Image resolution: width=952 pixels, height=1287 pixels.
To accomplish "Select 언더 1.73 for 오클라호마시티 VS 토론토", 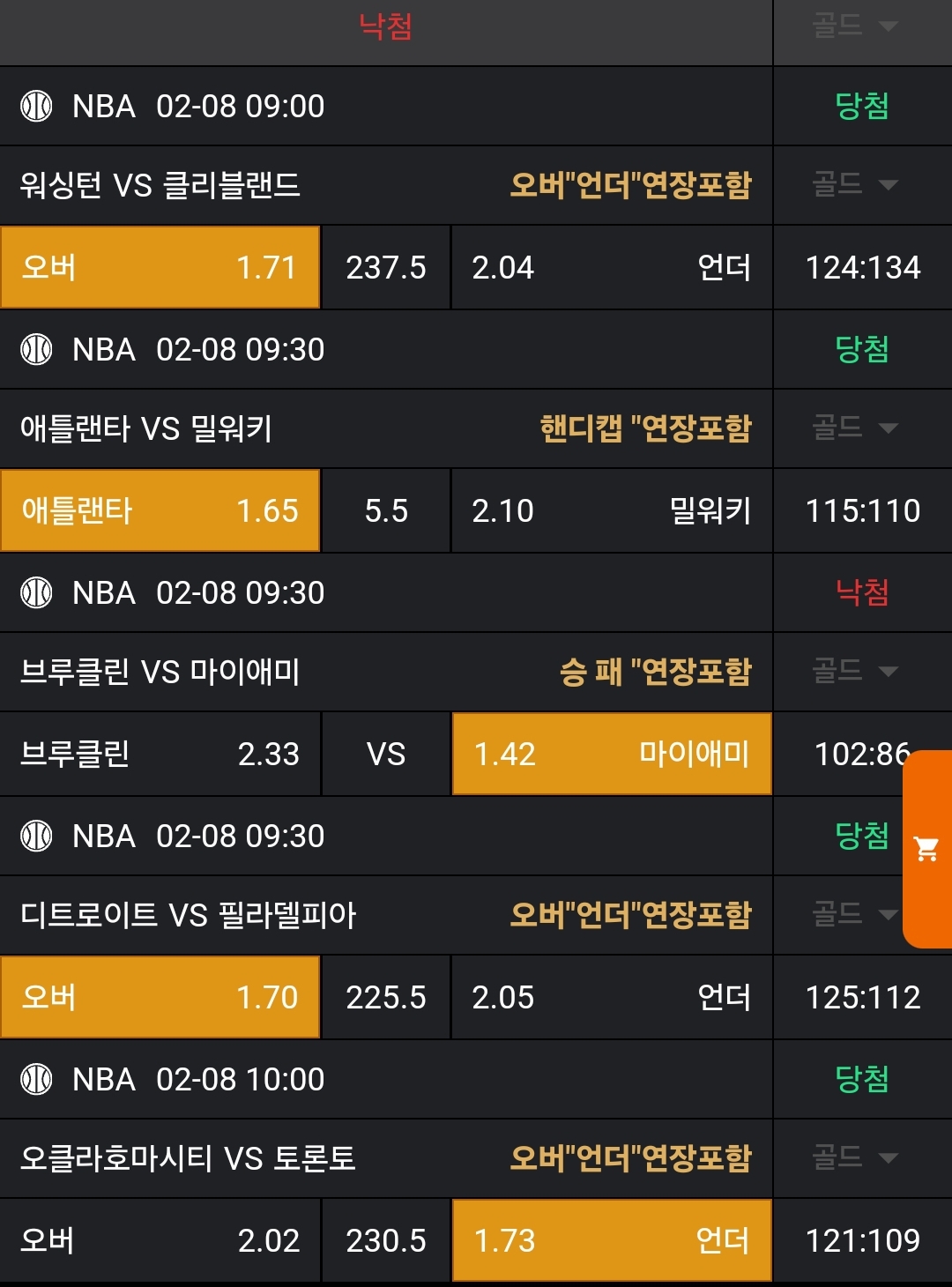I will coord(611,1240).
